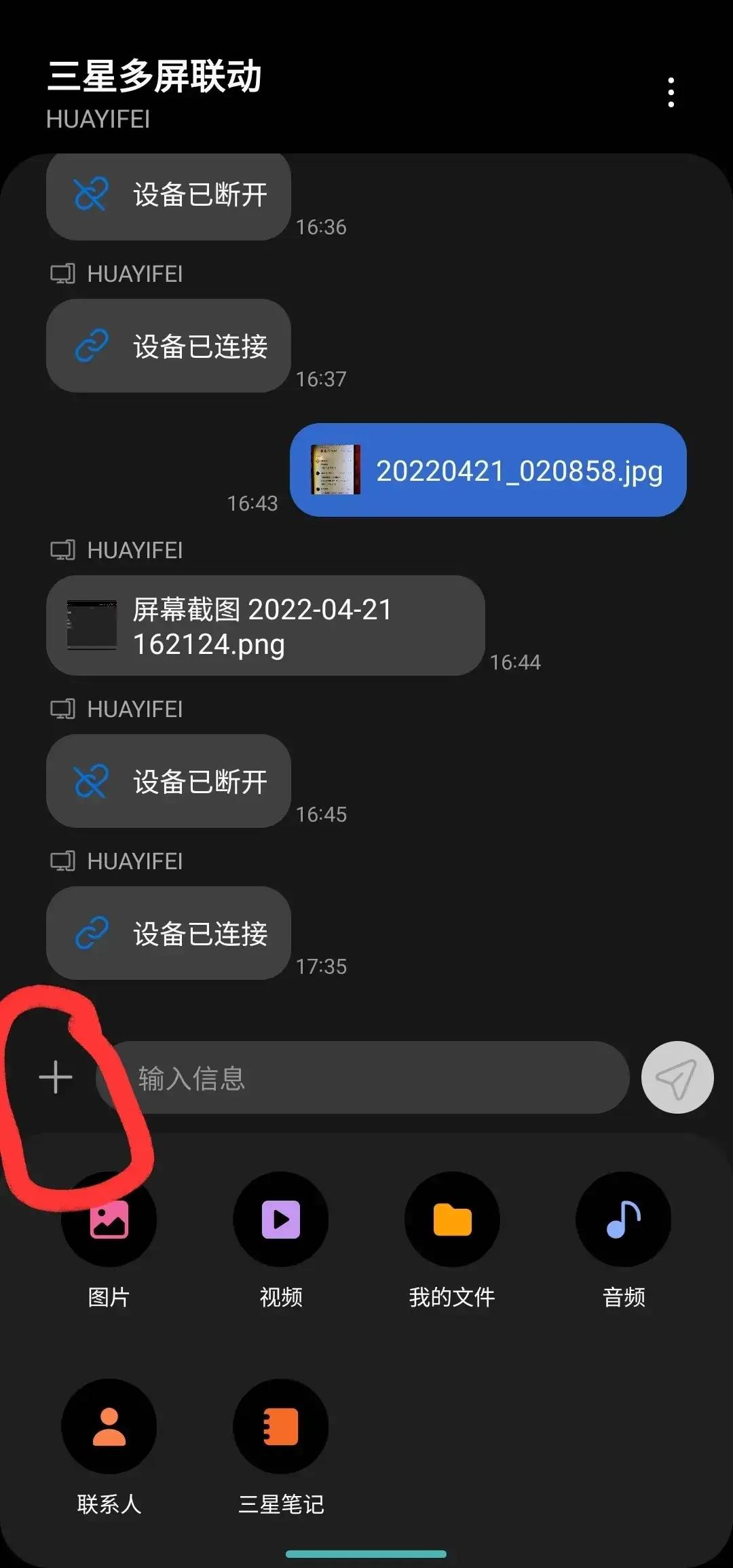
Task: Open the three-dot overflow menu
Action: click(x=671, y=92)
